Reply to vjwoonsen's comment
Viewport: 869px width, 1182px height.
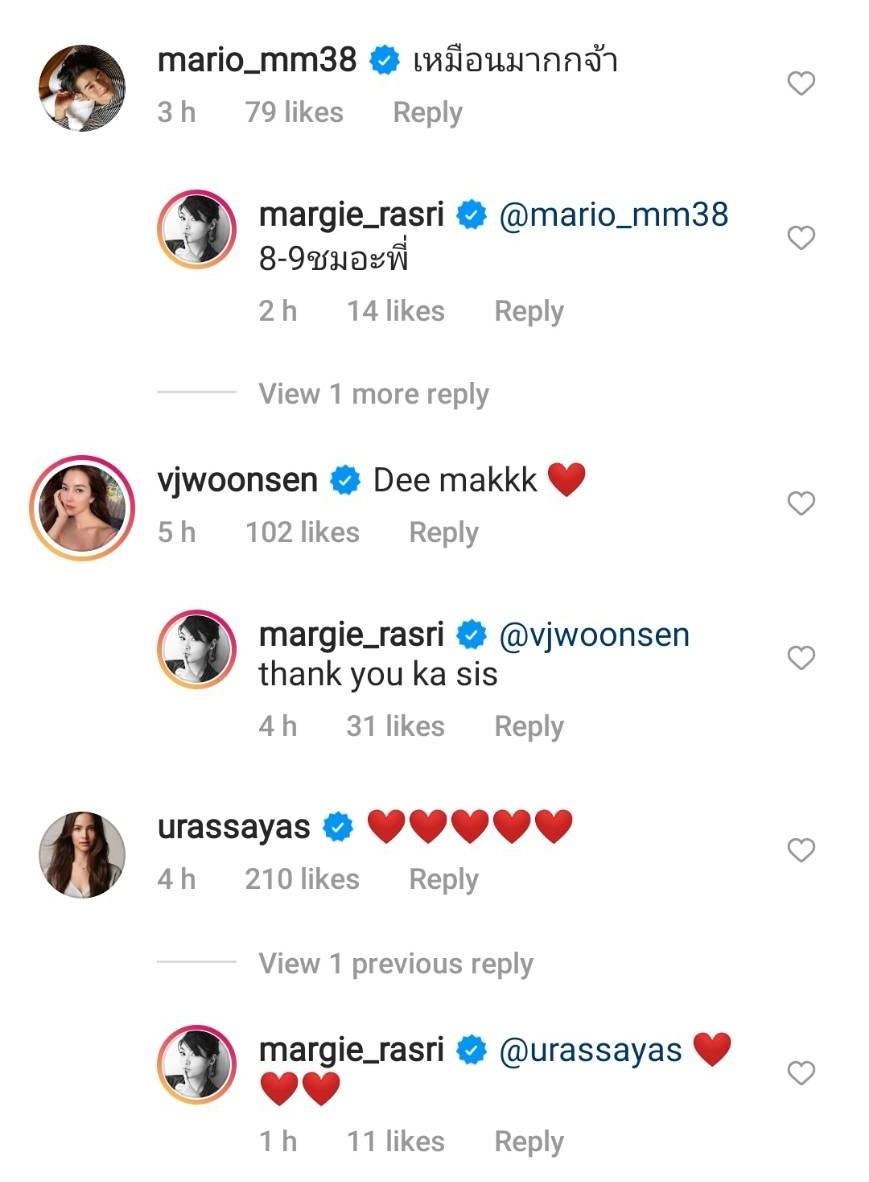443,533
